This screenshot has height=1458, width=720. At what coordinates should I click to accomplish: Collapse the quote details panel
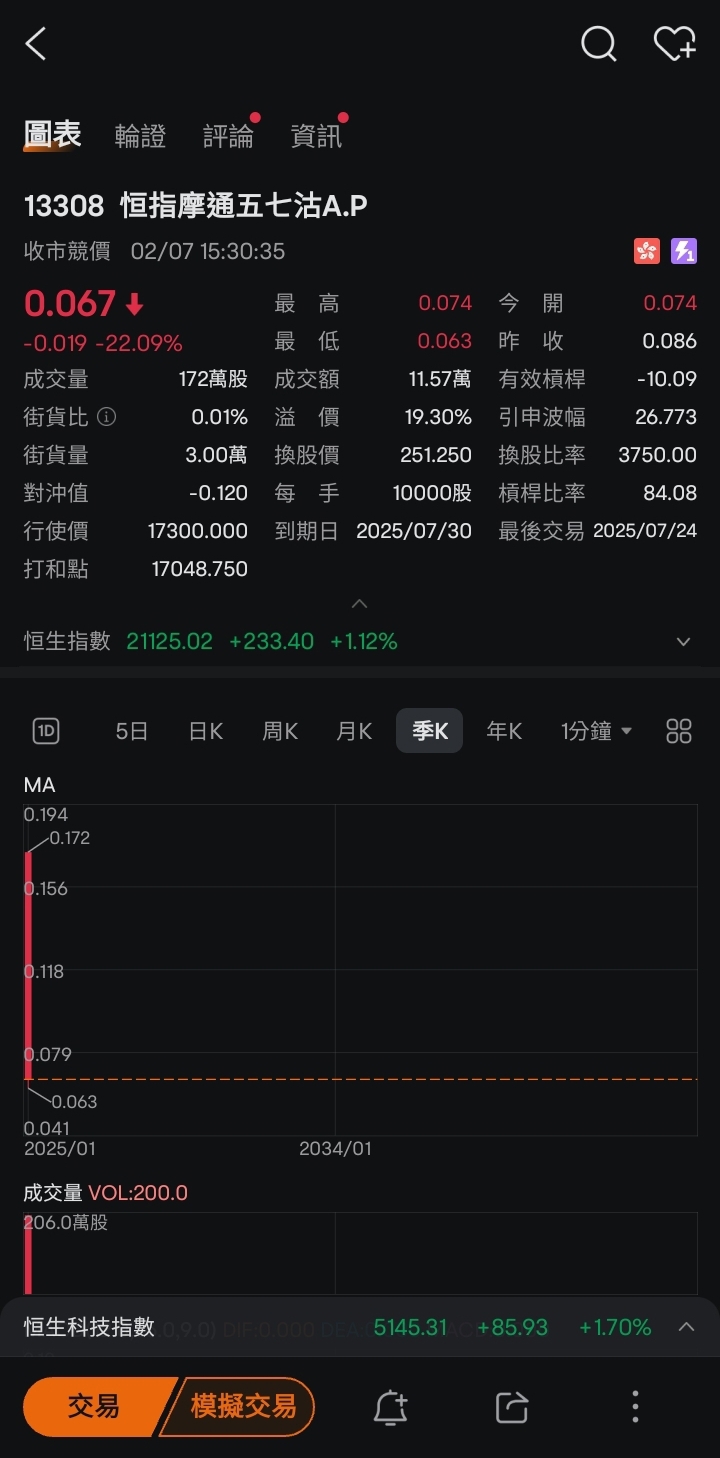tap(360, 603)
